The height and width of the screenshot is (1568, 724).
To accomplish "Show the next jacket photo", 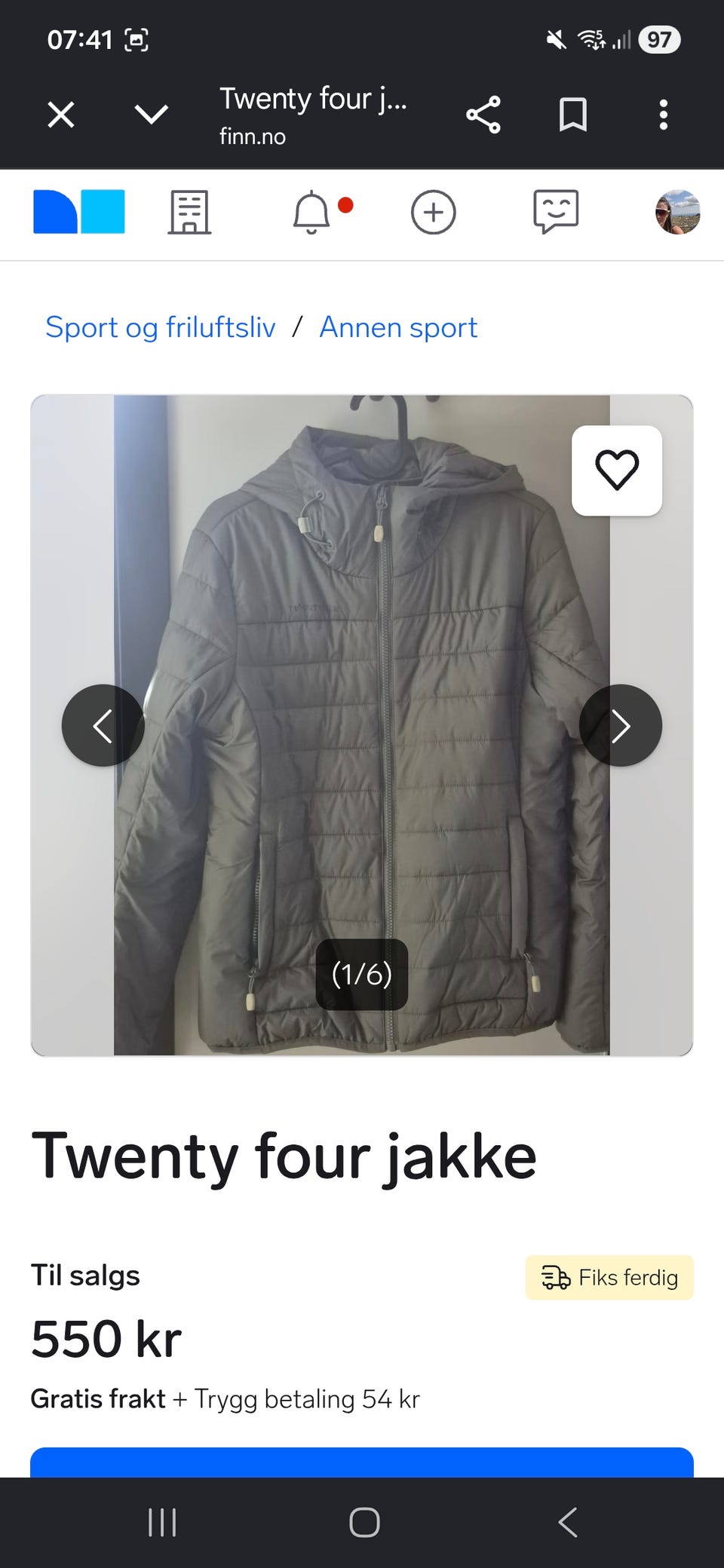I will tap(621, 726).
